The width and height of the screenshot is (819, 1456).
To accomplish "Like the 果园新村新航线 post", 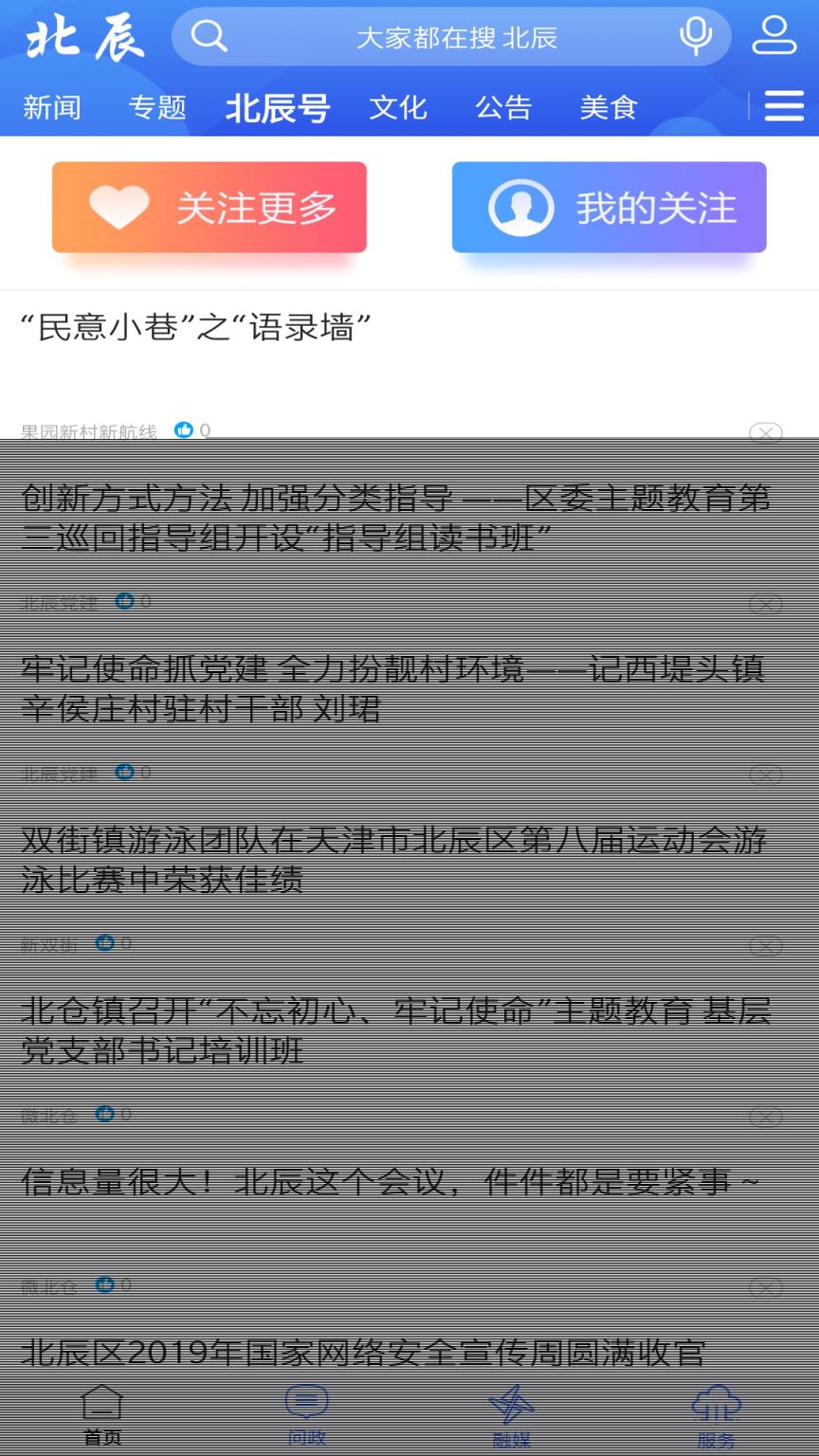I will pos(185,429).
